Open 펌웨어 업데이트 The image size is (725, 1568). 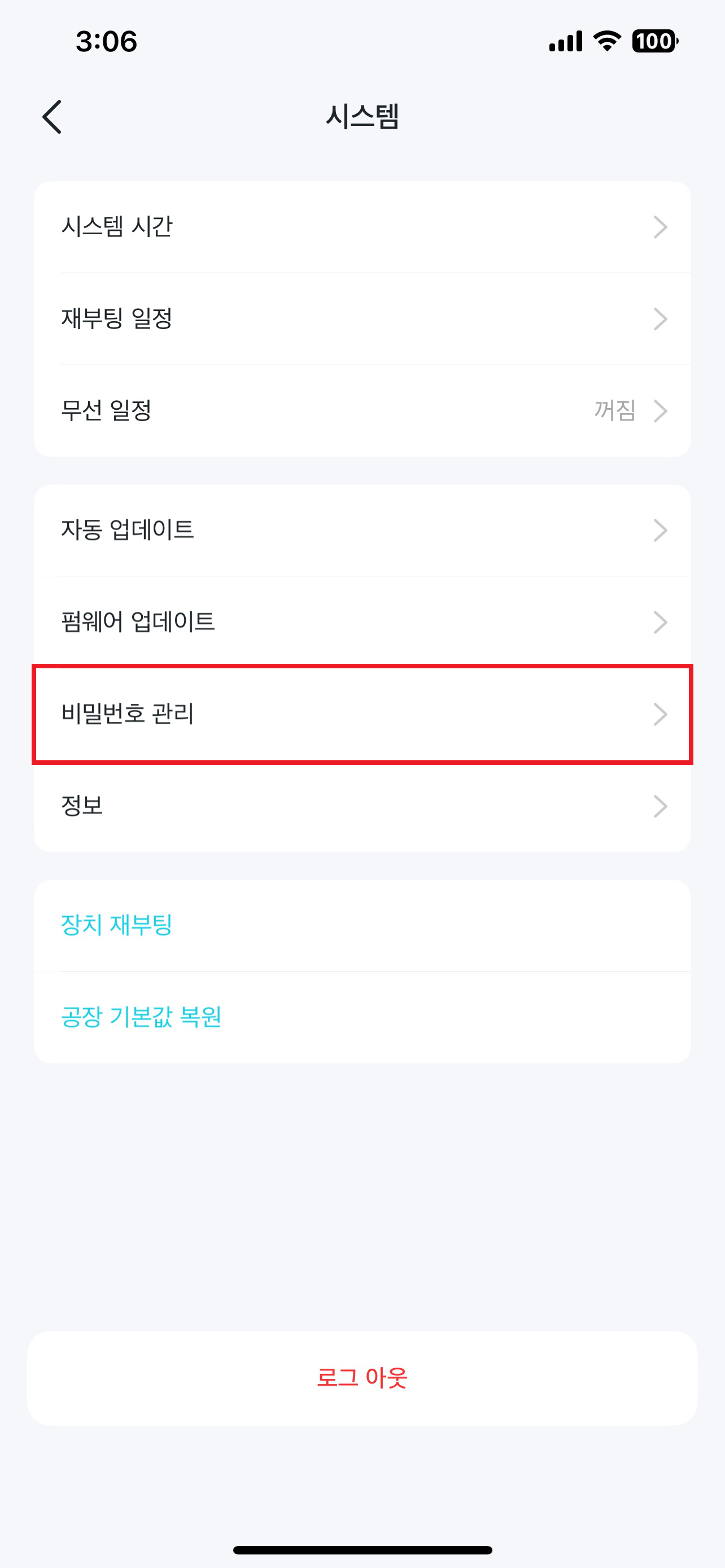click(x=362, y=622)
